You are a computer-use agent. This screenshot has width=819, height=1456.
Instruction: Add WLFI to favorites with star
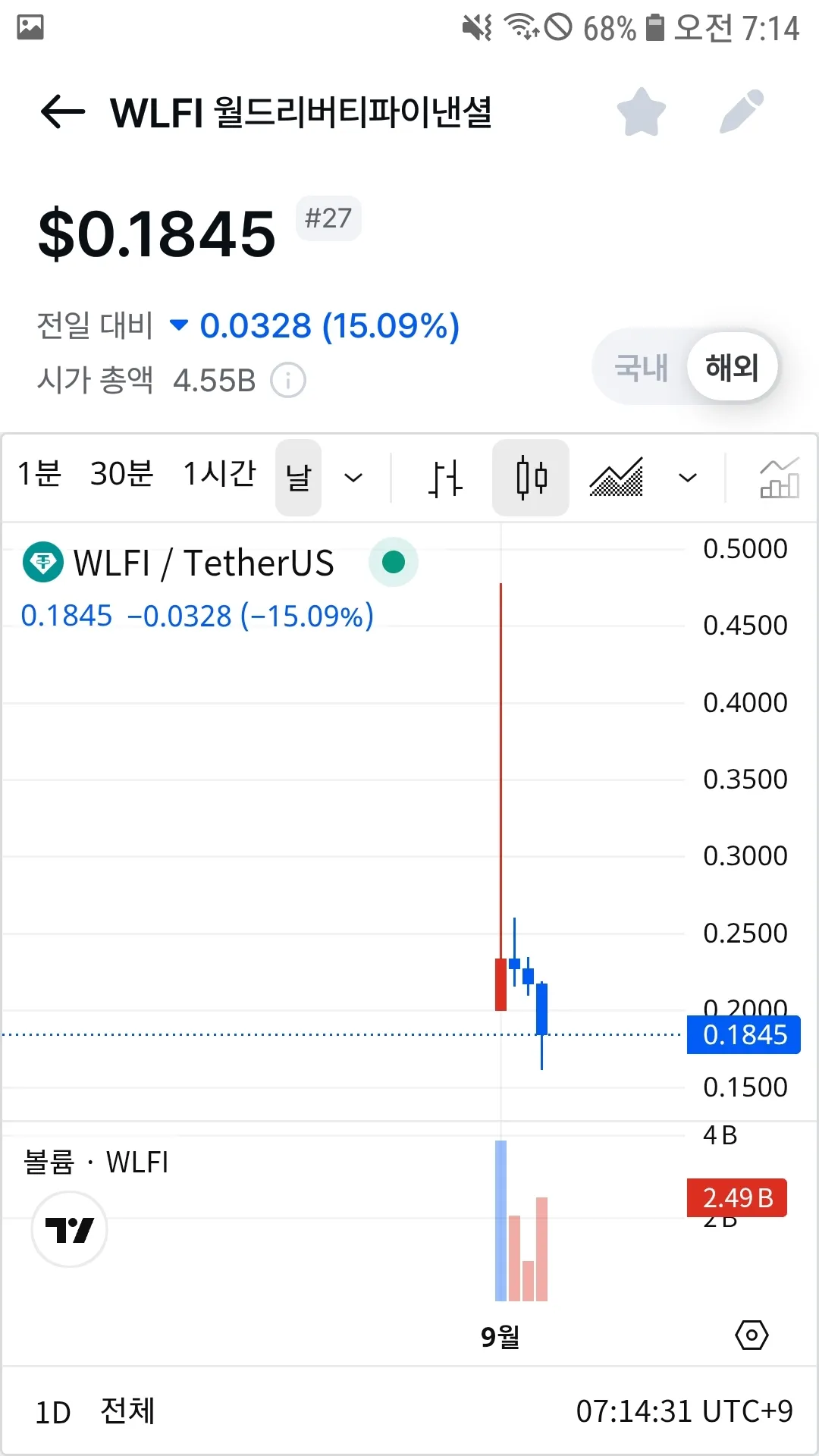[x=641, y=112]
